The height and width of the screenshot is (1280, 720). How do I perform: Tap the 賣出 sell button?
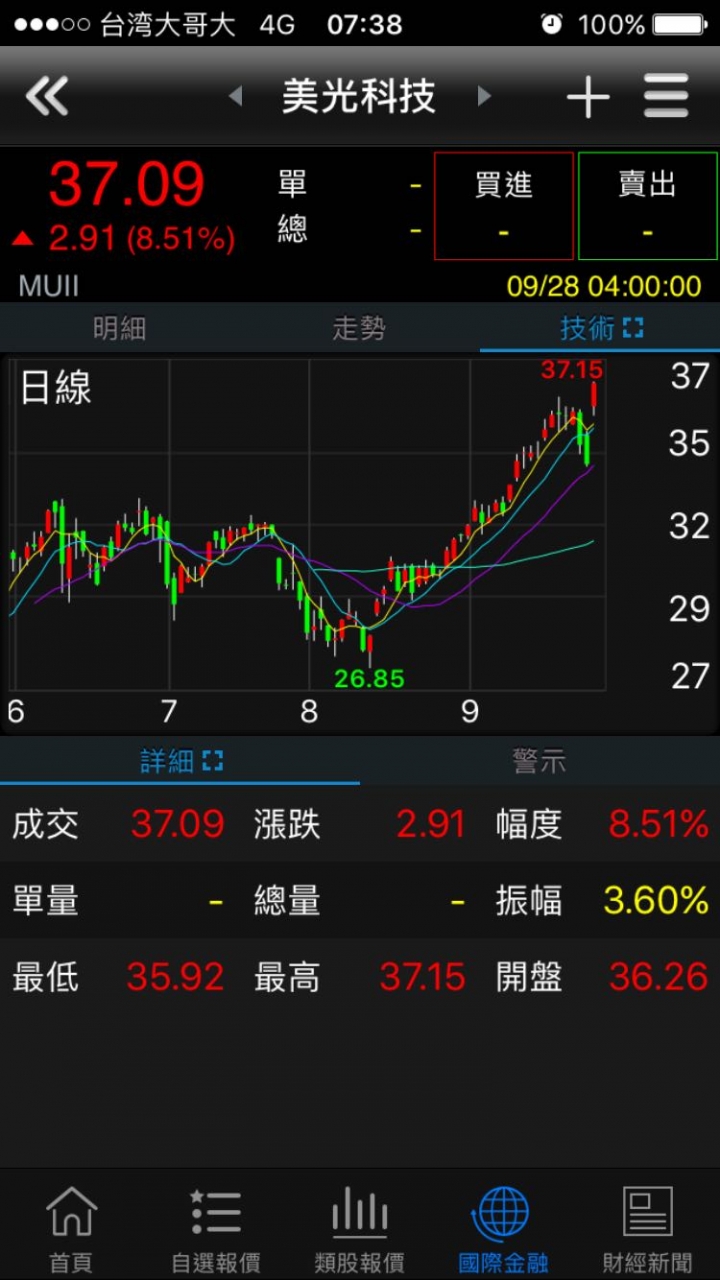click(x=647, y=206)
